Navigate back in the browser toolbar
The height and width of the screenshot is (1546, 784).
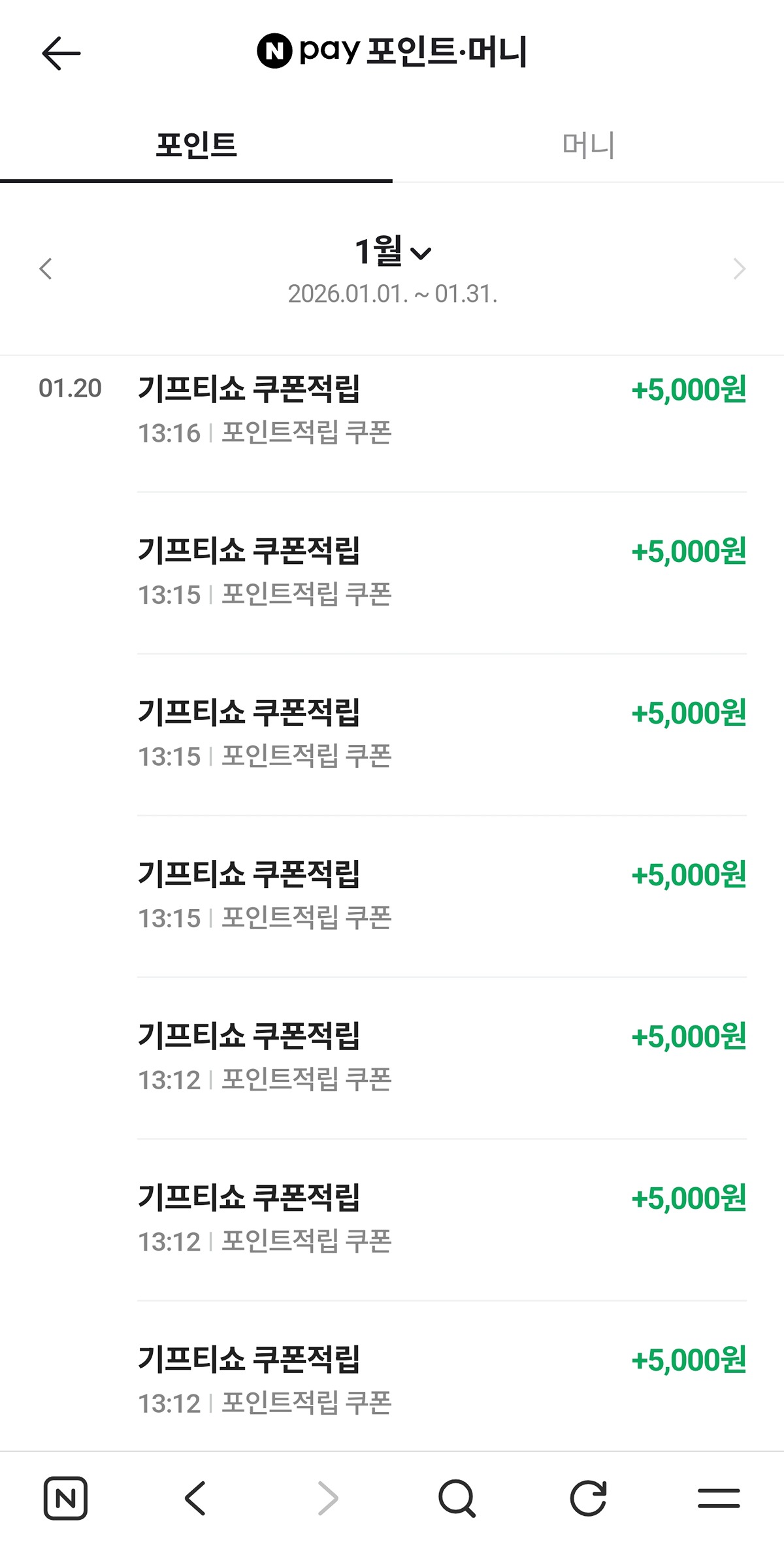coord(195,1498)
